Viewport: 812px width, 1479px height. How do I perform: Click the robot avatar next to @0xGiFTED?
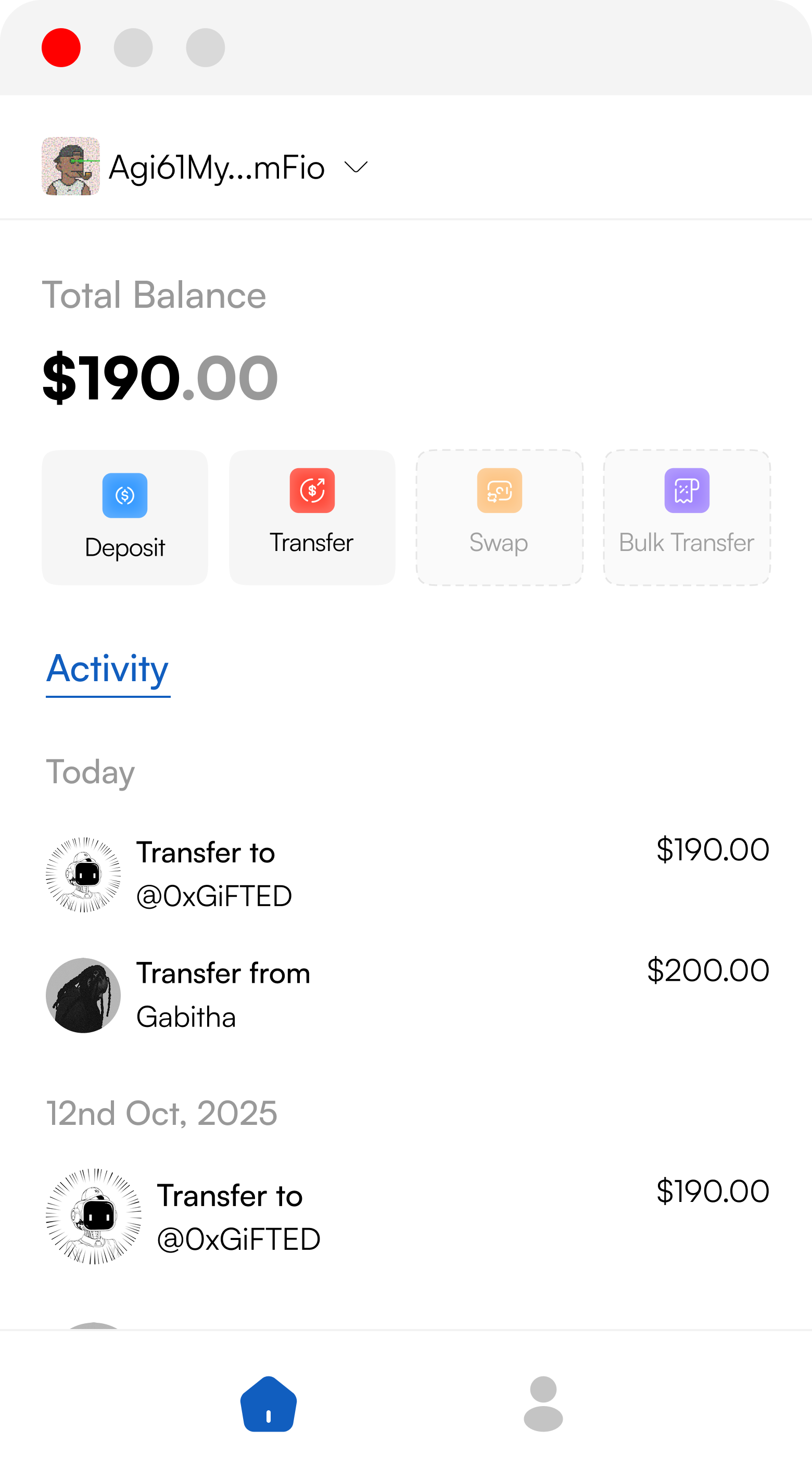pyautogui.click(x=84, y=873)
